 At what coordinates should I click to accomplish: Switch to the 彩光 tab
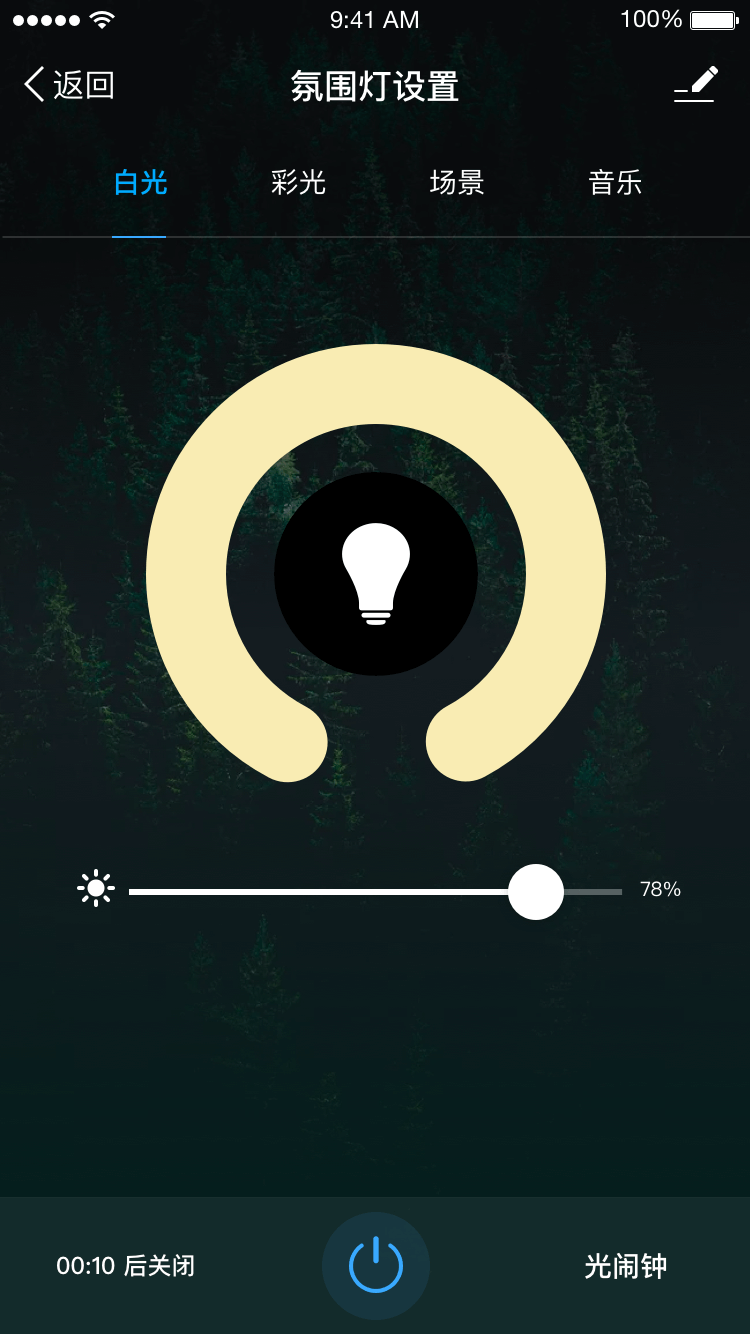[x=298, y=183]
